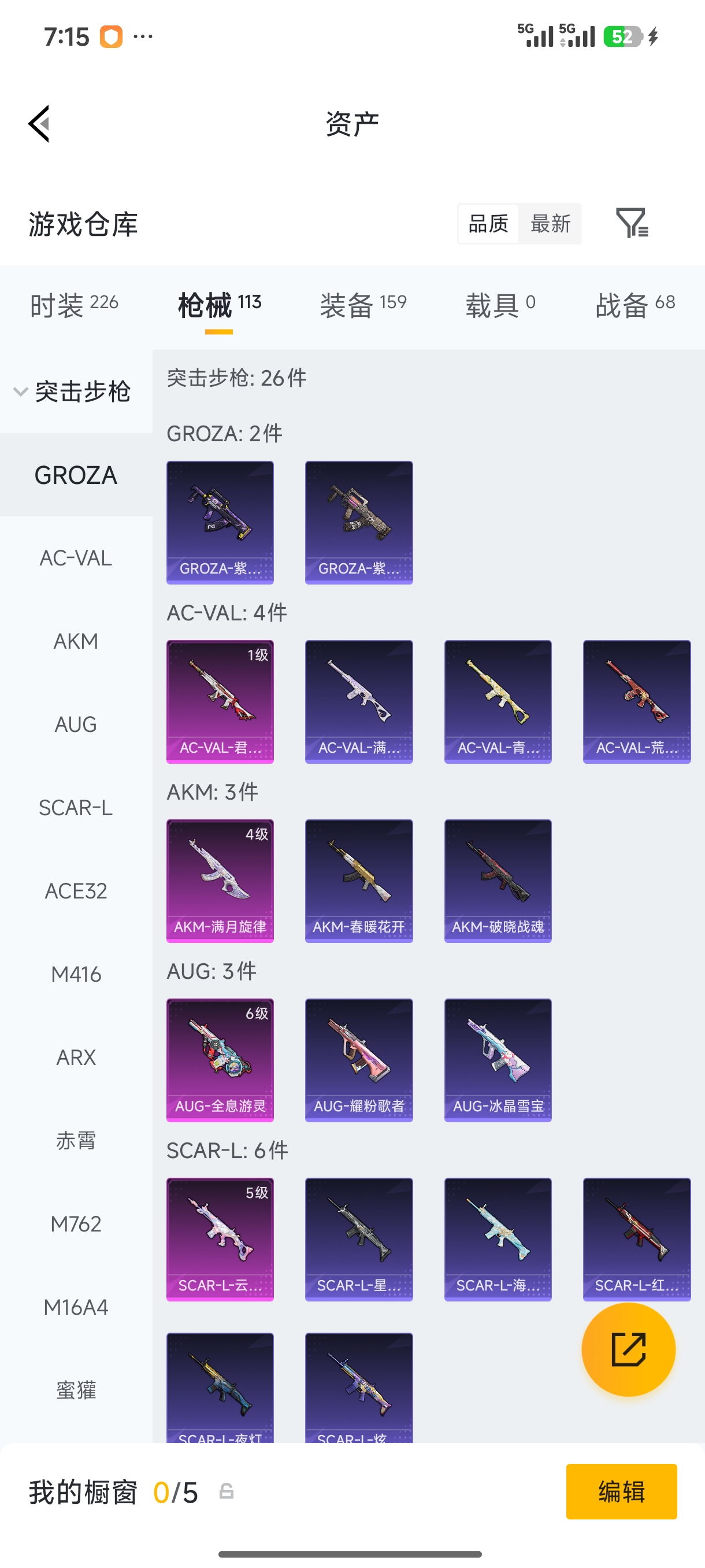Switch to the 时装 tab

click(74, 304)
